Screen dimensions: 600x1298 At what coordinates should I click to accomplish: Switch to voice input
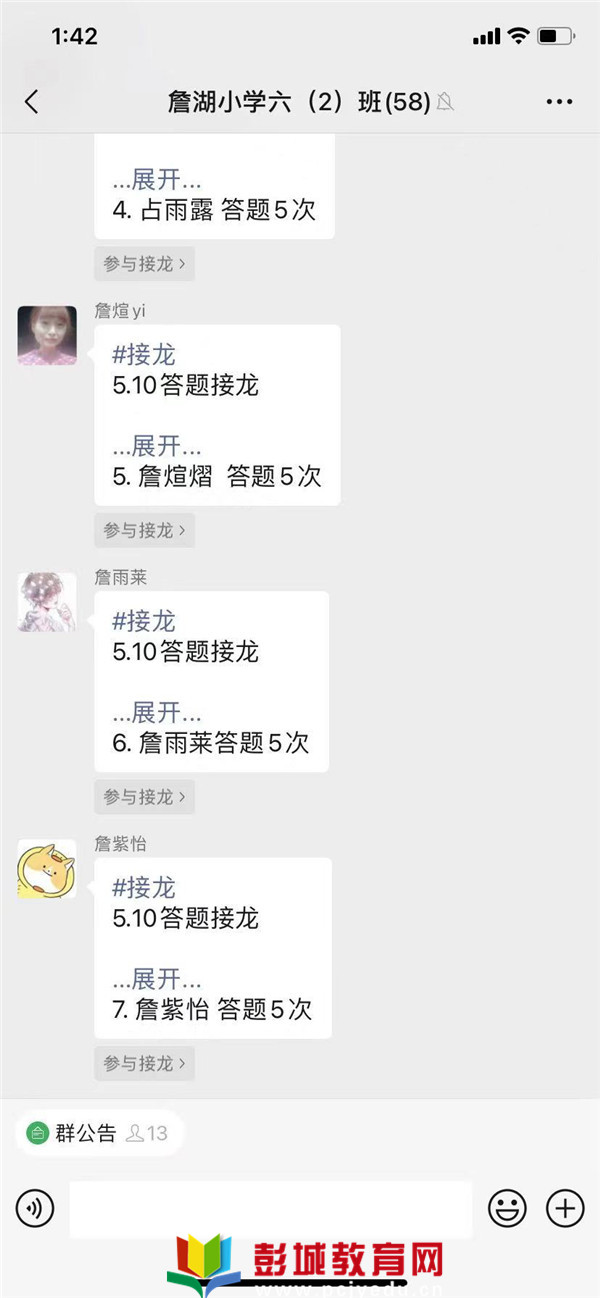pos(35,1209)
